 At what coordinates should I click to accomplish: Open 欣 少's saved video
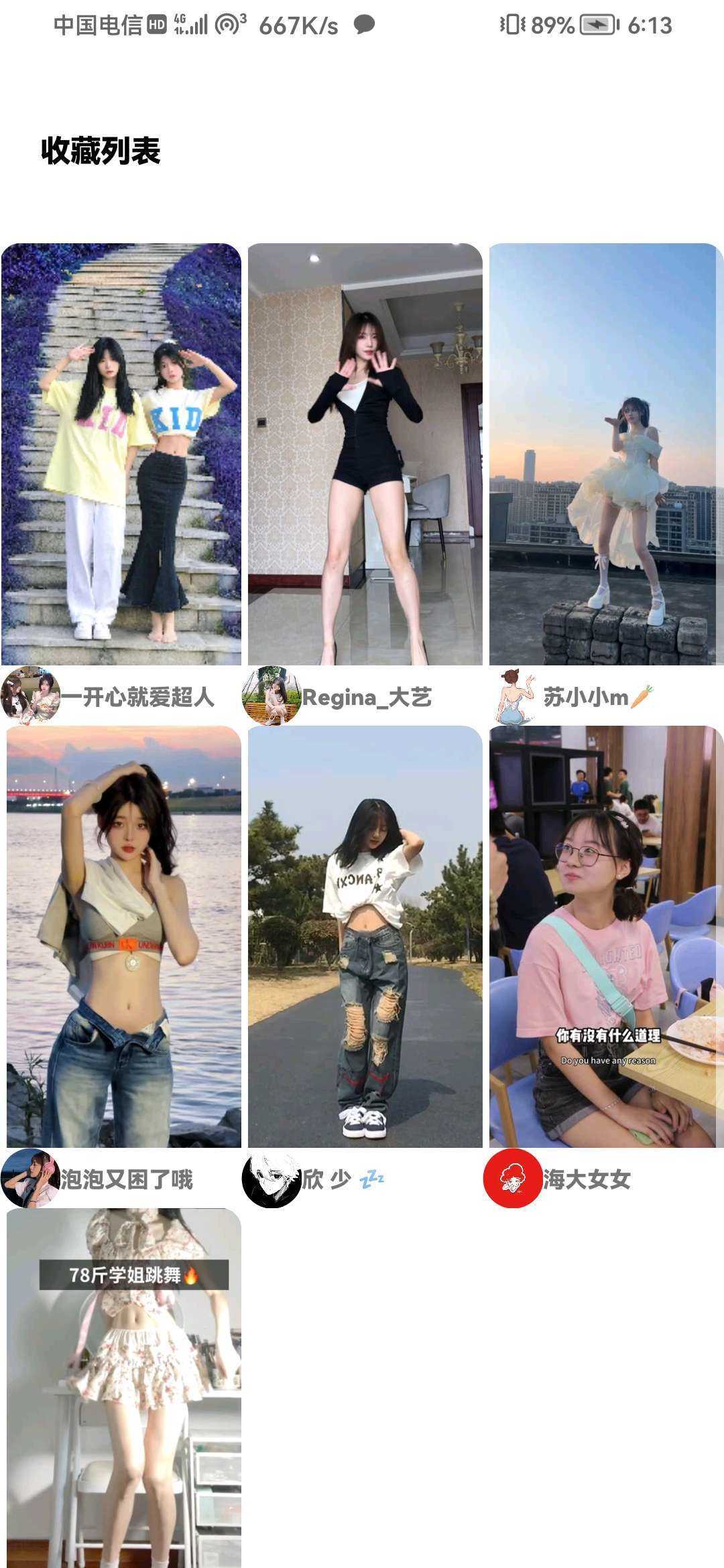coord(365,936)
